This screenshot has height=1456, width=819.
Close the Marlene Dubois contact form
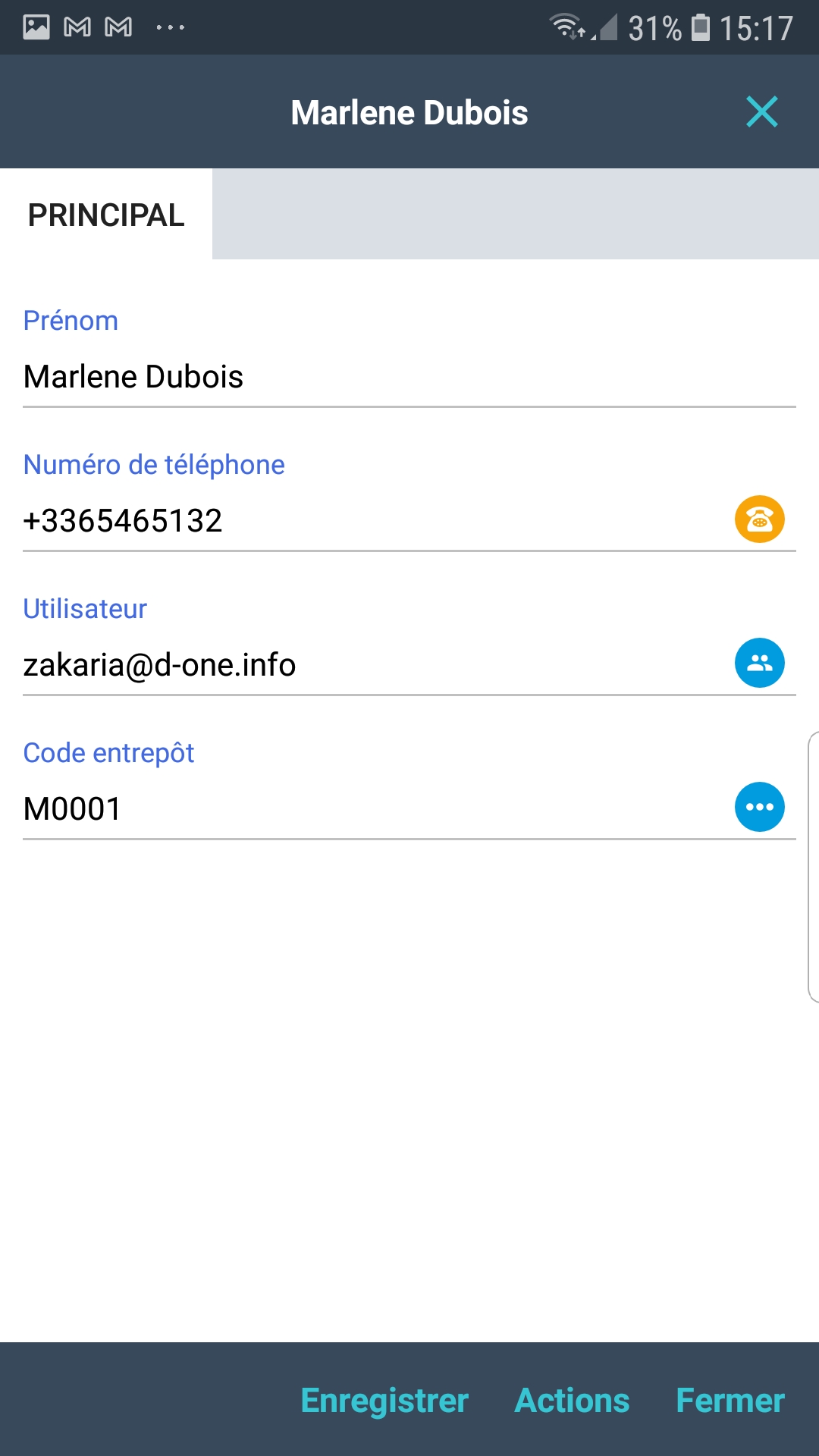[761, 112]
